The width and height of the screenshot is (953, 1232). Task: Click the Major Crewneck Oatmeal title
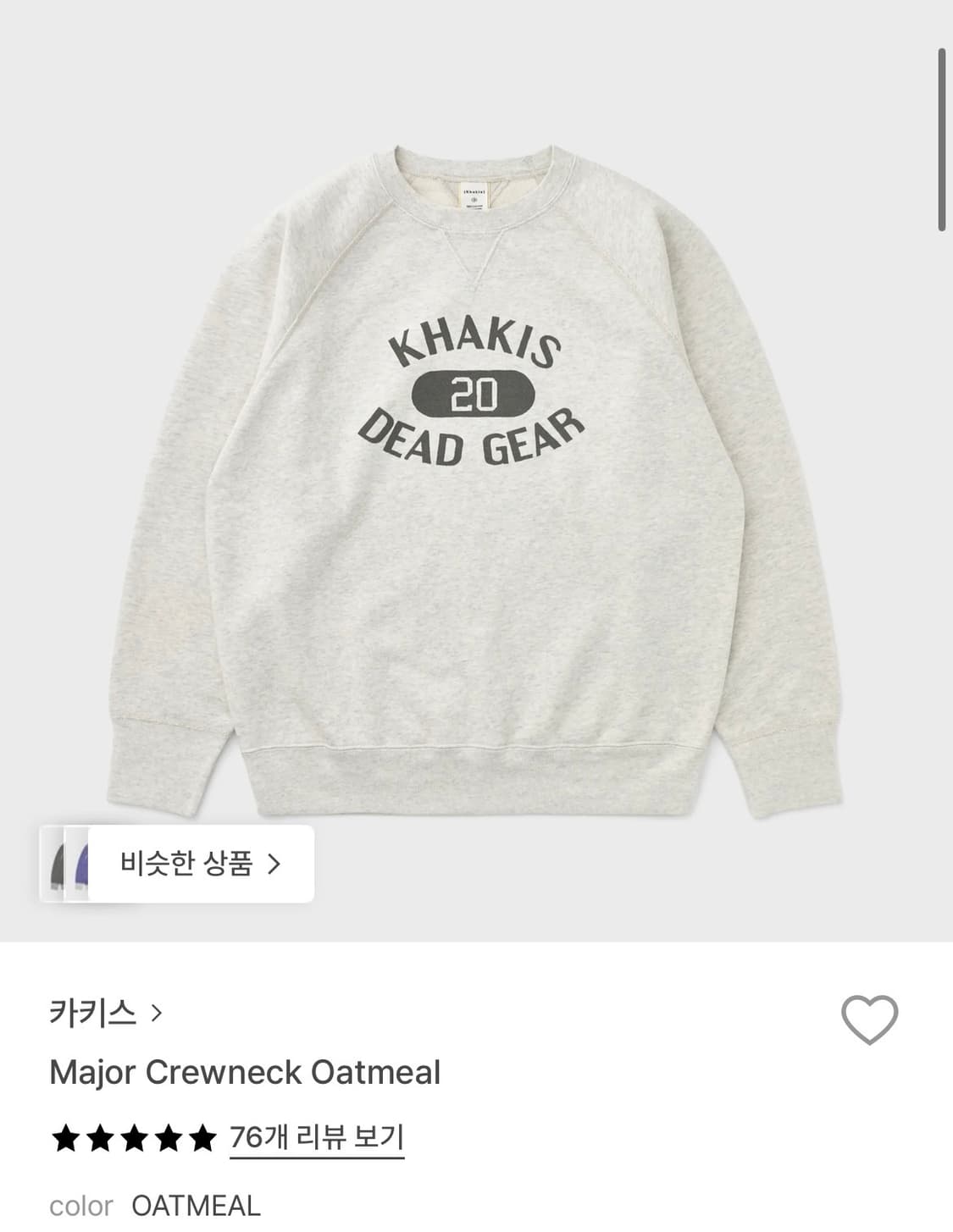[244, 1071]
